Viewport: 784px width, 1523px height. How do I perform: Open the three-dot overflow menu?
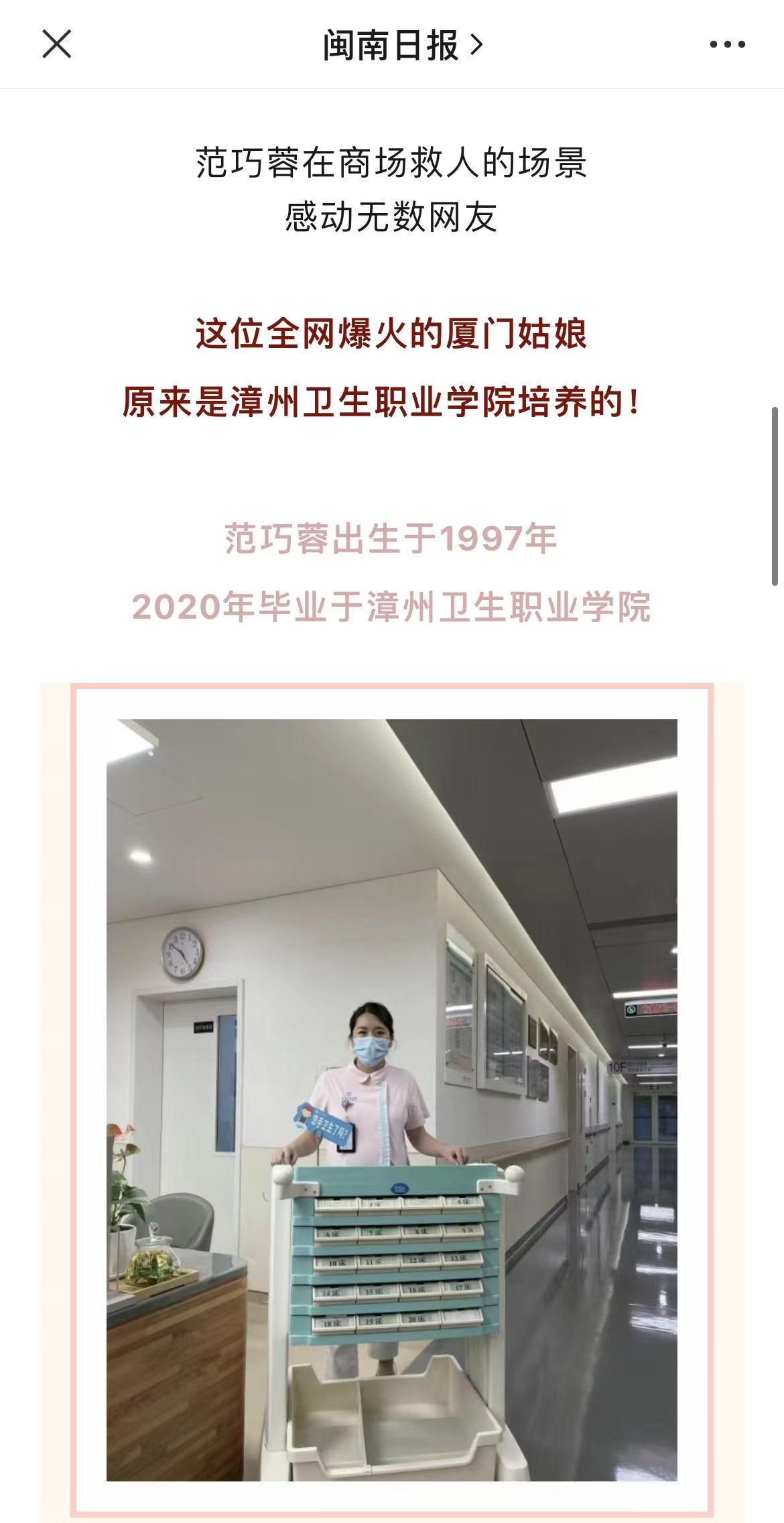point(727,44)
